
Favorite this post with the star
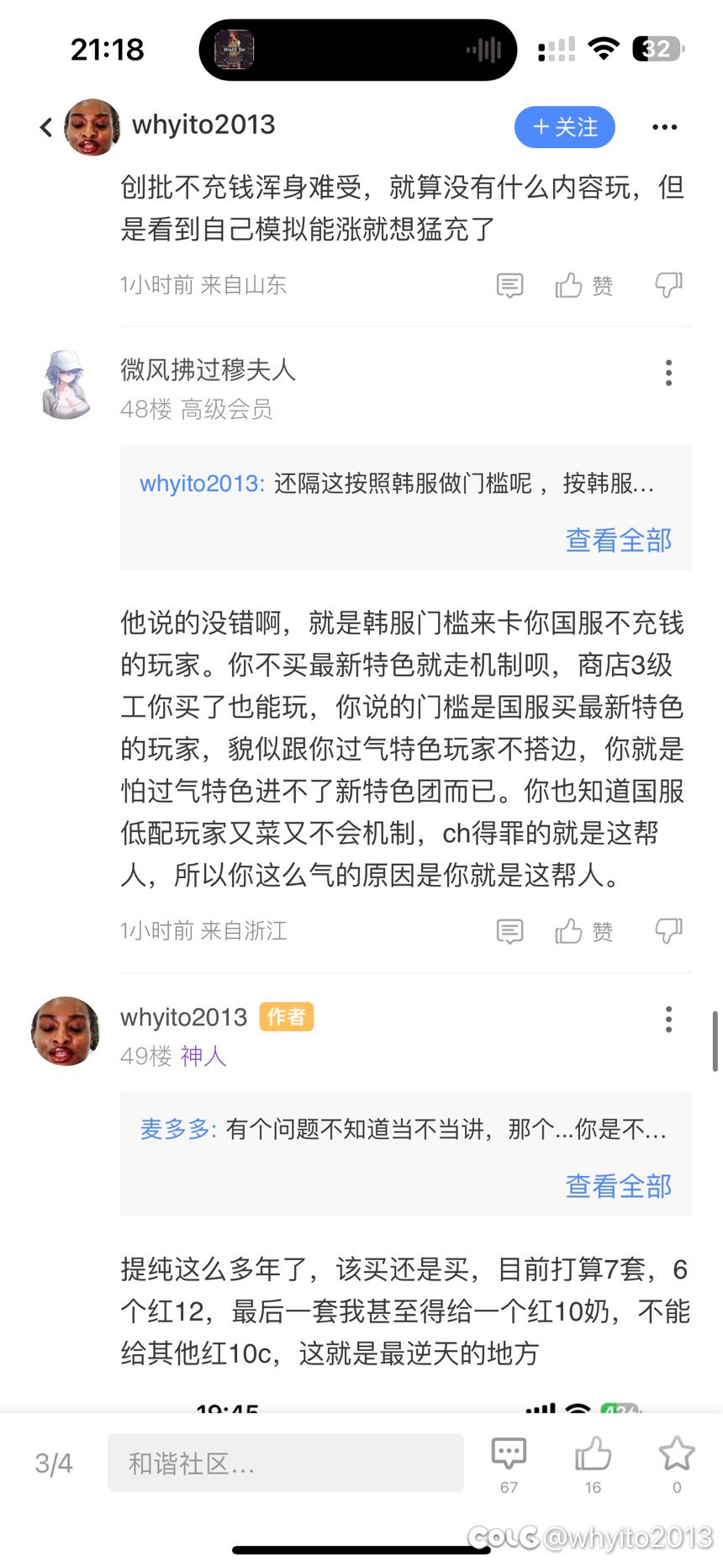tap(677, 1465)
